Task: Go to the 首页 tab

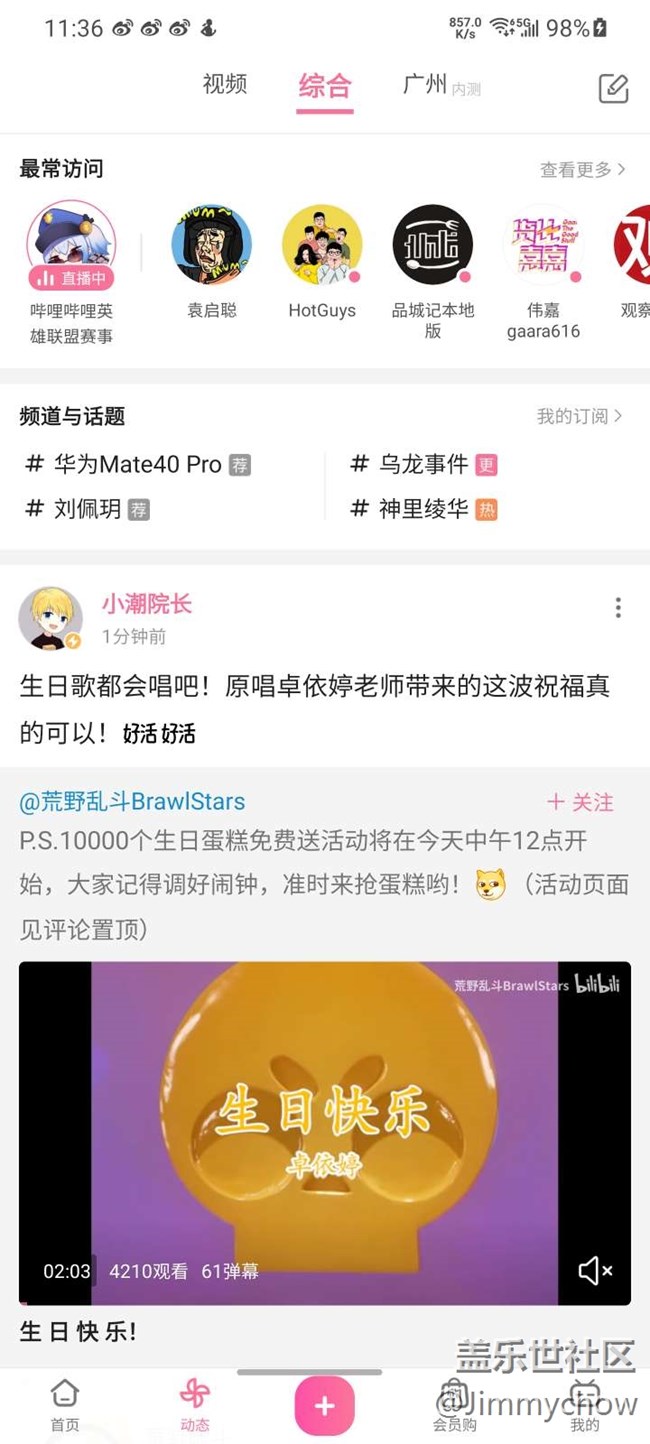Action: pyautogui.click(x=65, y=1404)
